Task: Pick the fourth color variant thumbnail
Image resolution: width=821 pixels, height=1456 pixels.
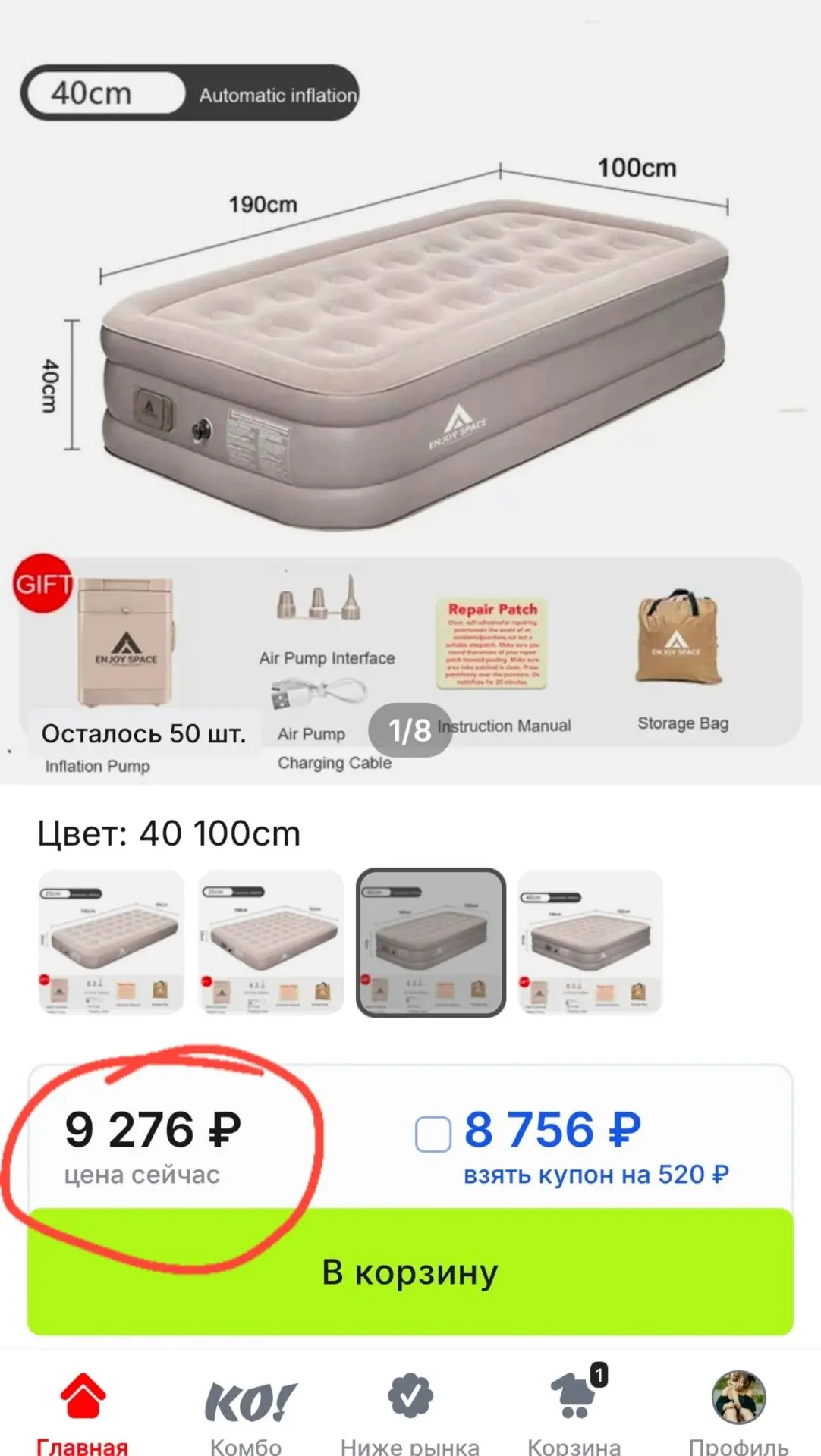Action: click(x=590, y=942)
